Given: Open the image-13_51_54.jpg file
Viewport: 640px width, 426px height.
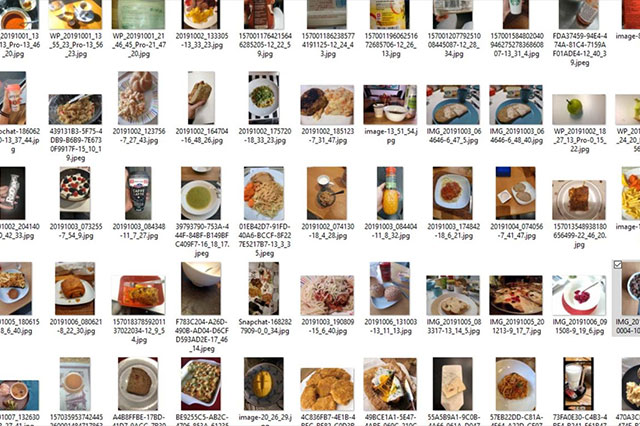Looking at the screenshot, I should (389, 102).
